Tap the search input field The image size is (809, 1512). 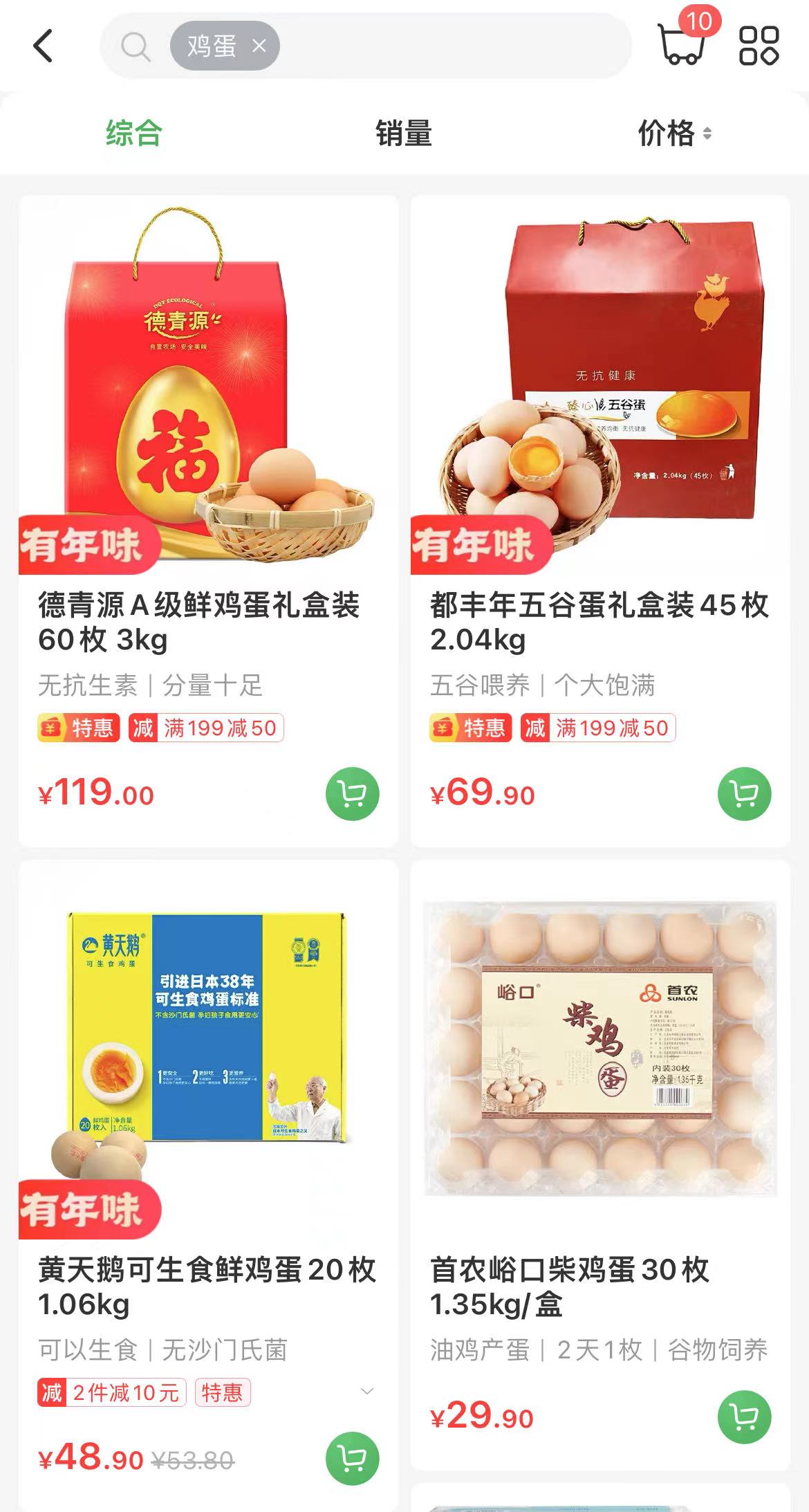point(449,46)
